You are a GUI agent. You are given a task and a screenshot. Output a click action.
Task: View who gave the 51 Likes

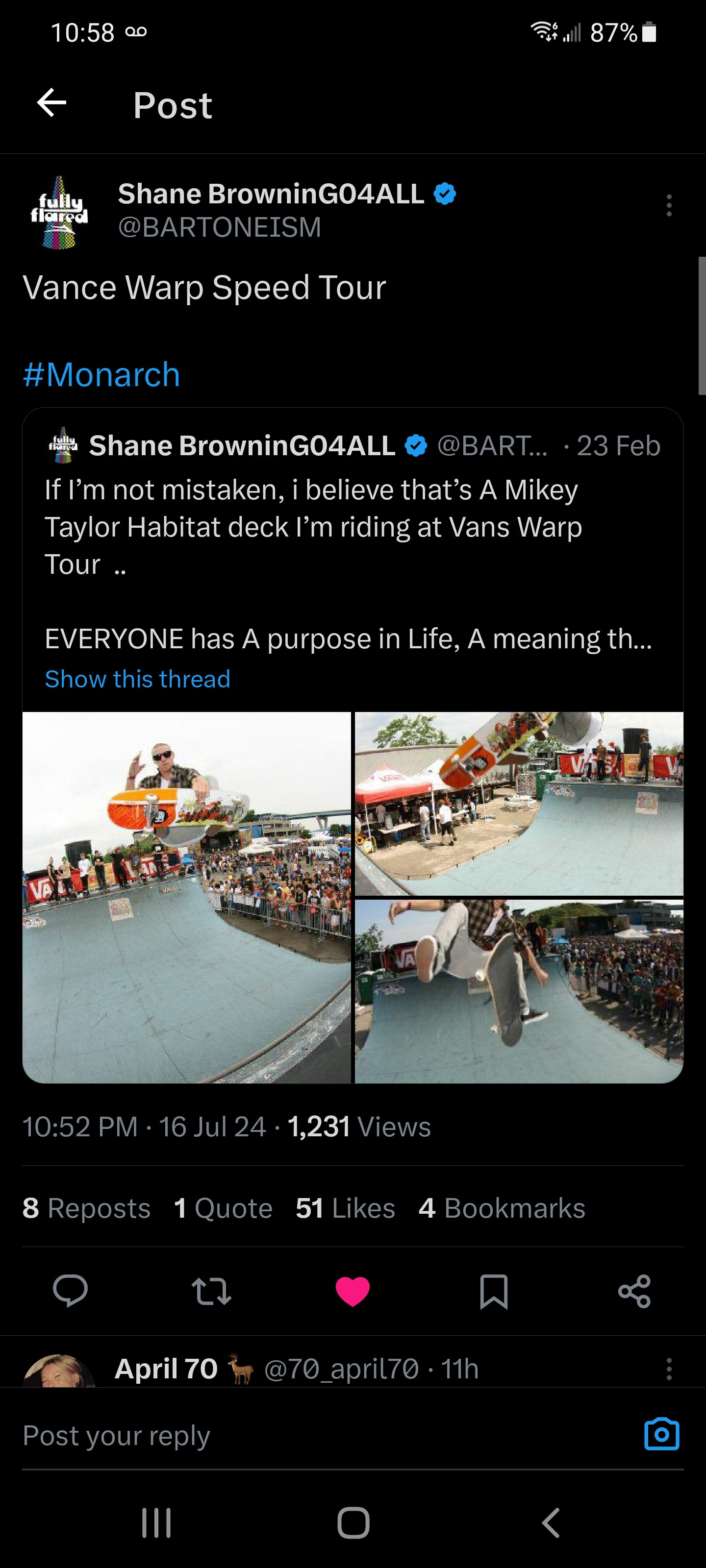tap(345, 1208)
